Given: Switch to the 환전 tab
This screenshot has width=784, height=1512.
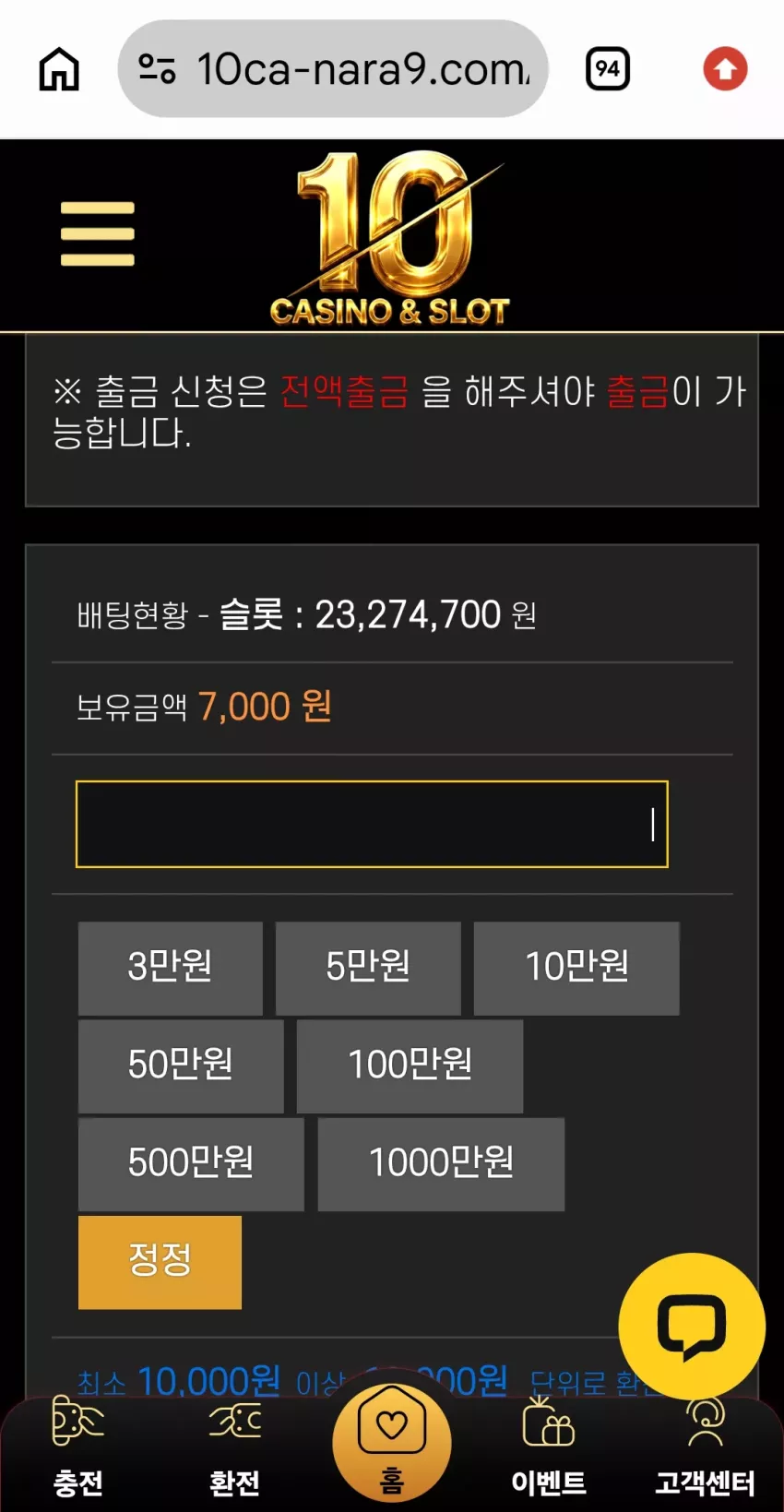Looking at the screenshot, I should click(x=235, y=1447).
